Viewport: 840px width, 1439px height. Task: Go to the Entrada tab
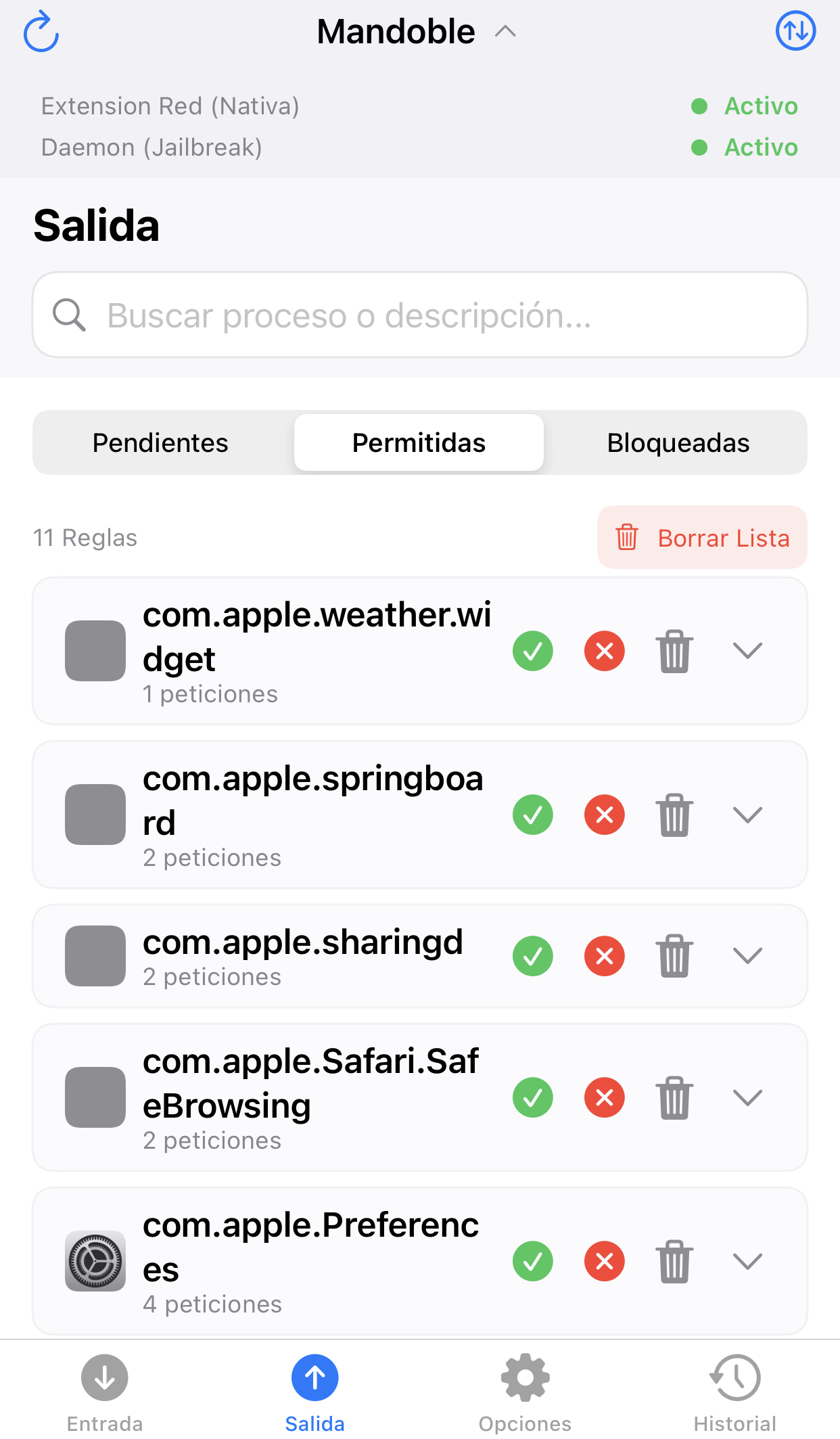[x=105, y=1392]
